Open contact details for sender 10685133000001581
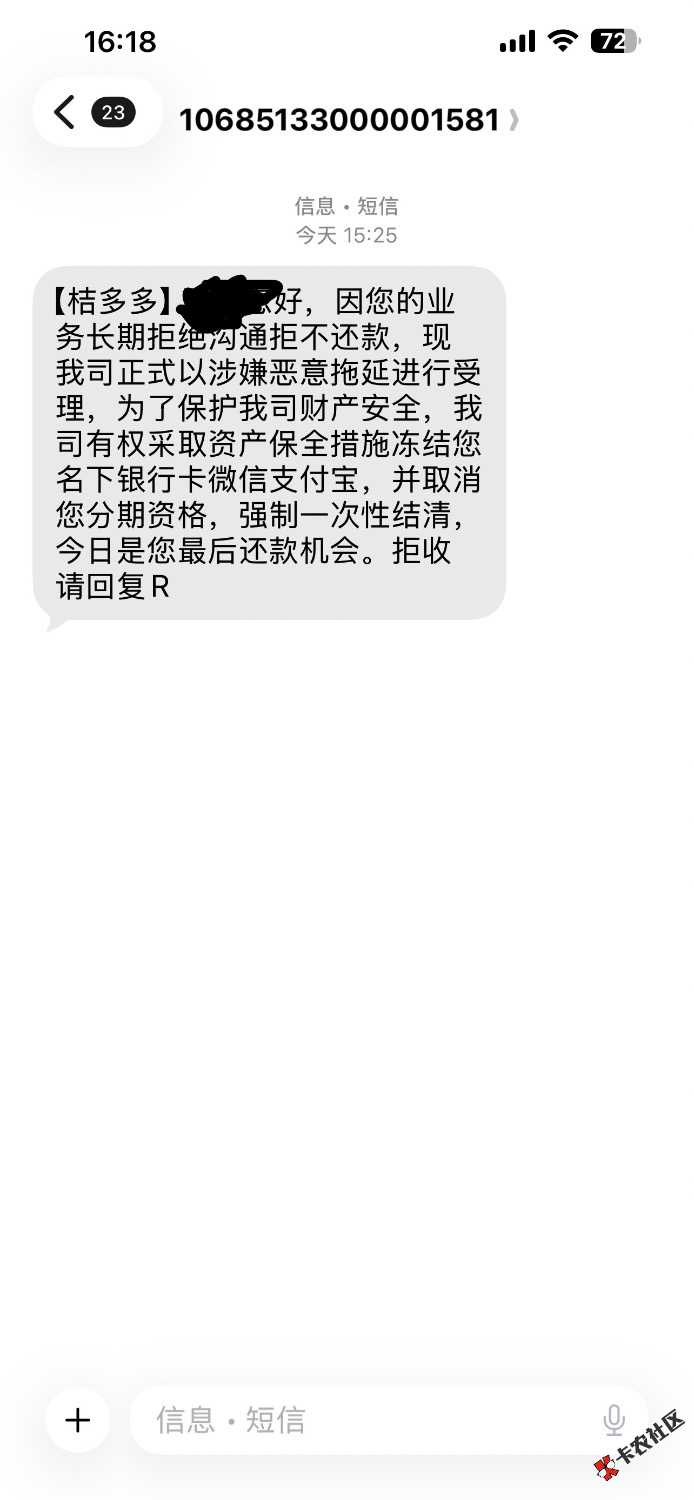The image size is (694, 1500). [345, 120]
